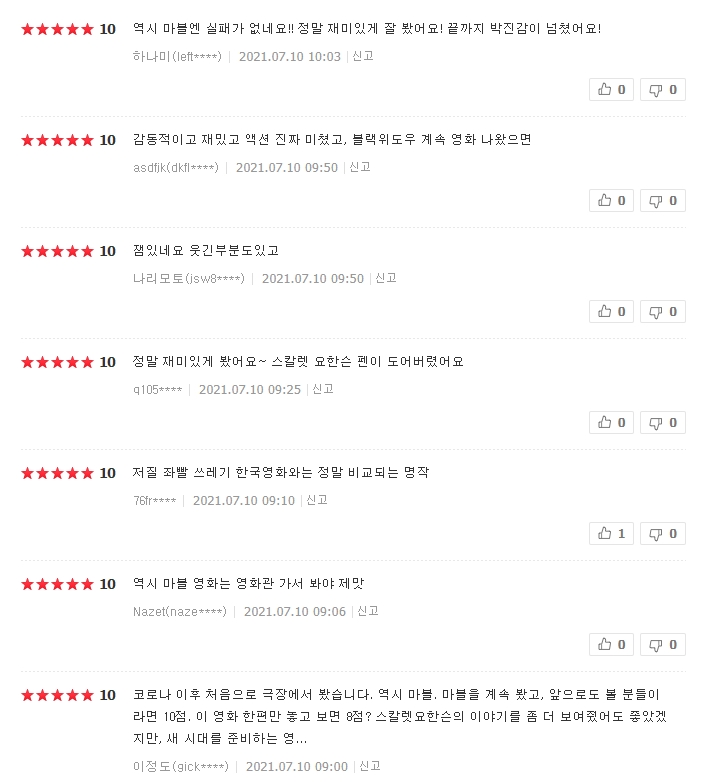The image size is (722, 782).
Task: Dislike the review by asdfjk(dkfl****)
Action: coord(663,201)
